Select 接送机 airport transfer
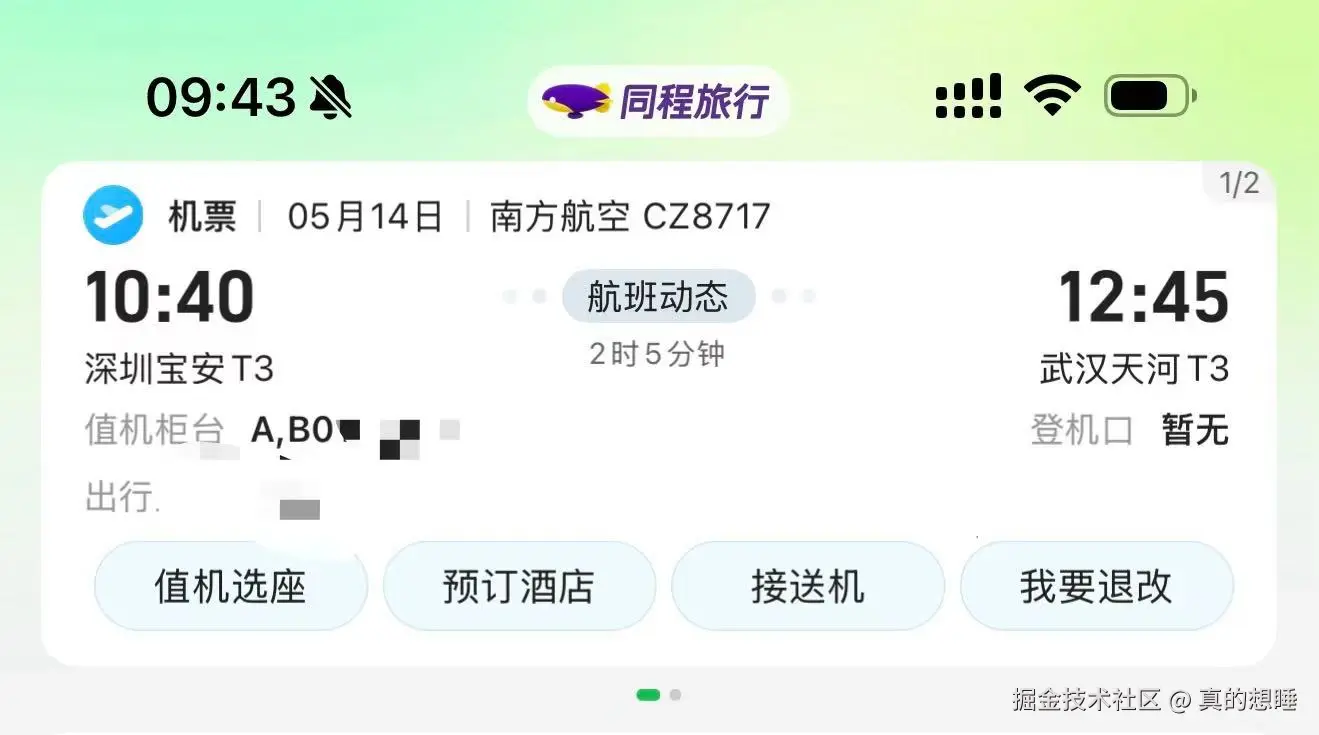 click(807, 587)
